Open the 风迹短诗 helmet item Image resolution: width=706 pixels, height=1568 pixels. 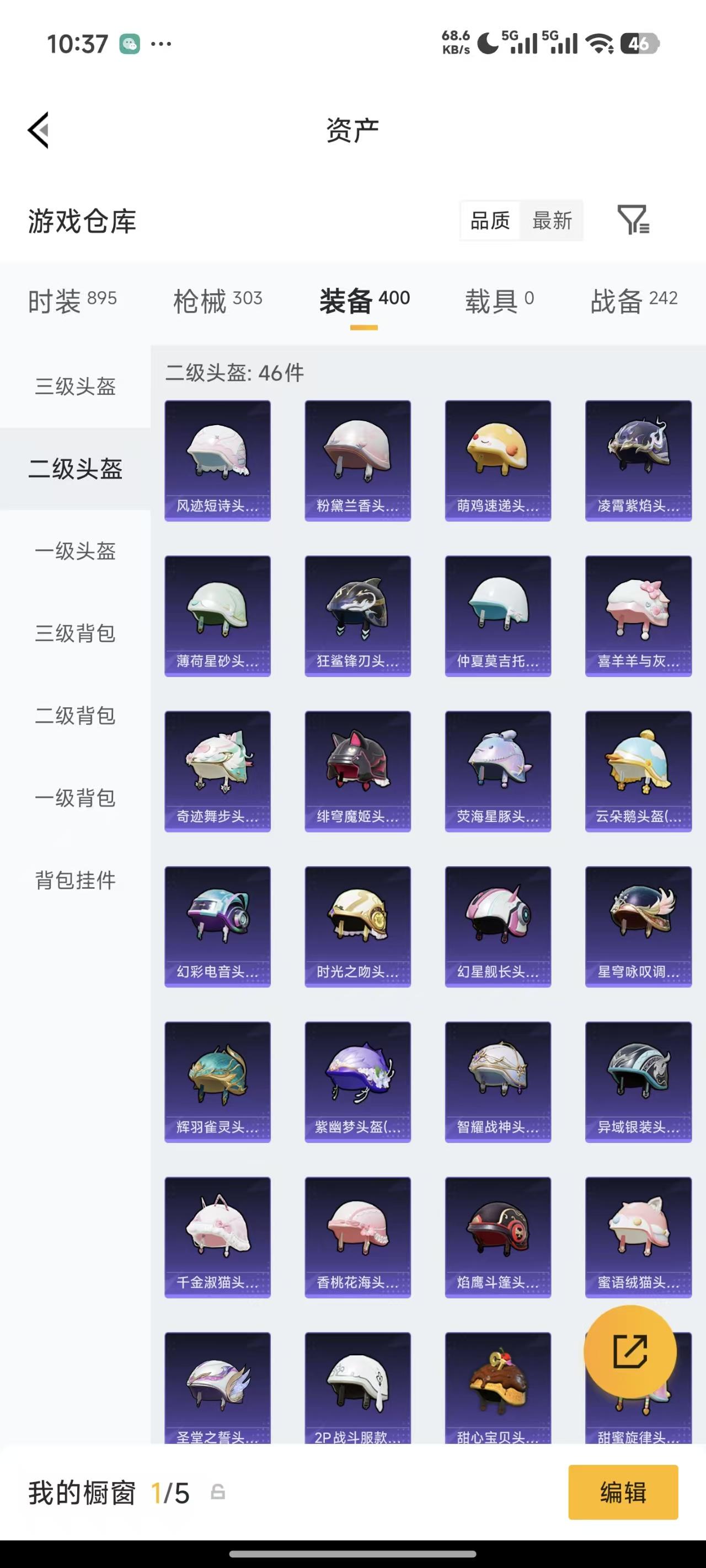click(217, 460)
